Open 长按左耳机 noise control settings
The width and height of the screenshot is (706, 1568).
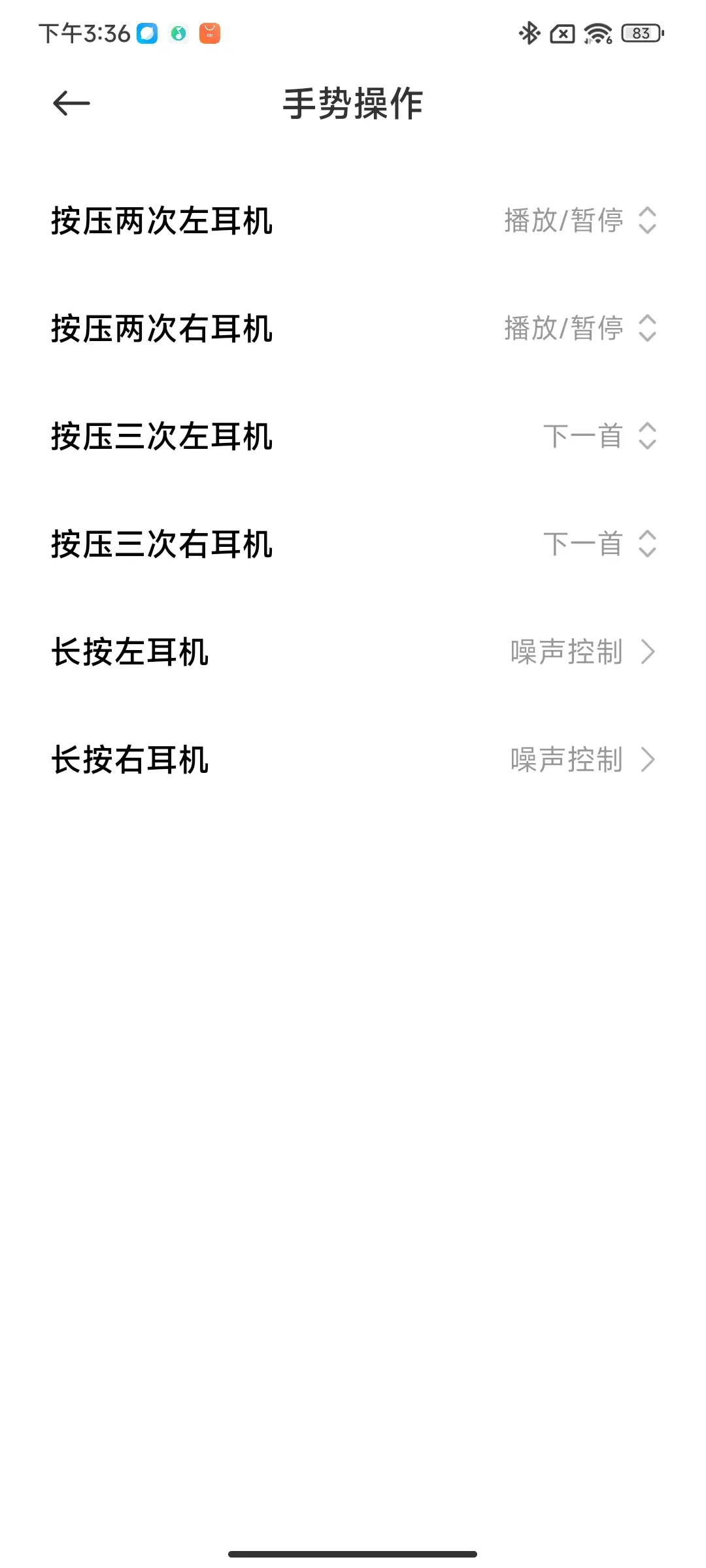(x=353, y=651)
